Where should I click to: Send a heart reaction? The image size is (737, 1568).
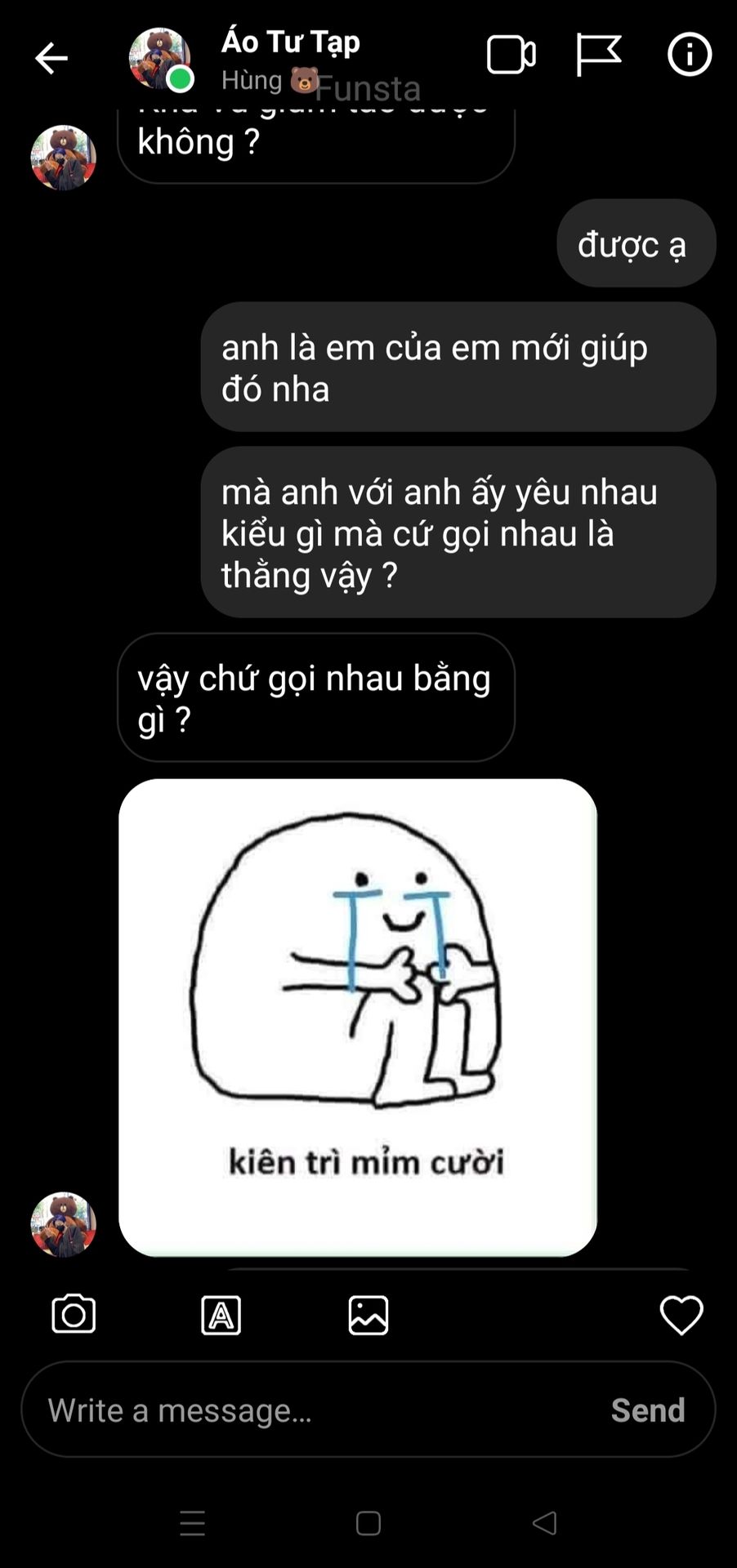(681, 1315)
